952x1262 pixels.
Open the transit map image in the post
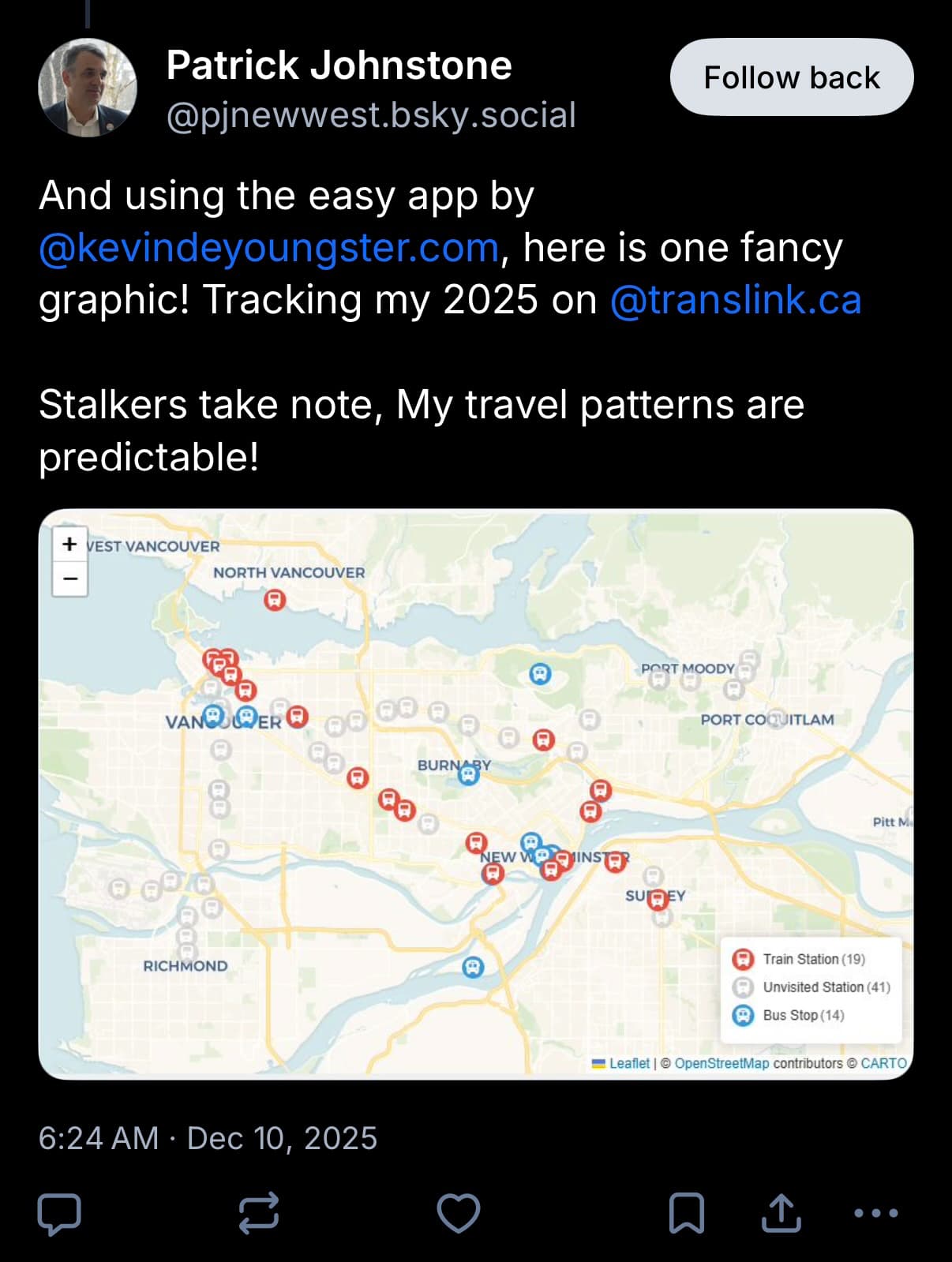click(475, 793)
